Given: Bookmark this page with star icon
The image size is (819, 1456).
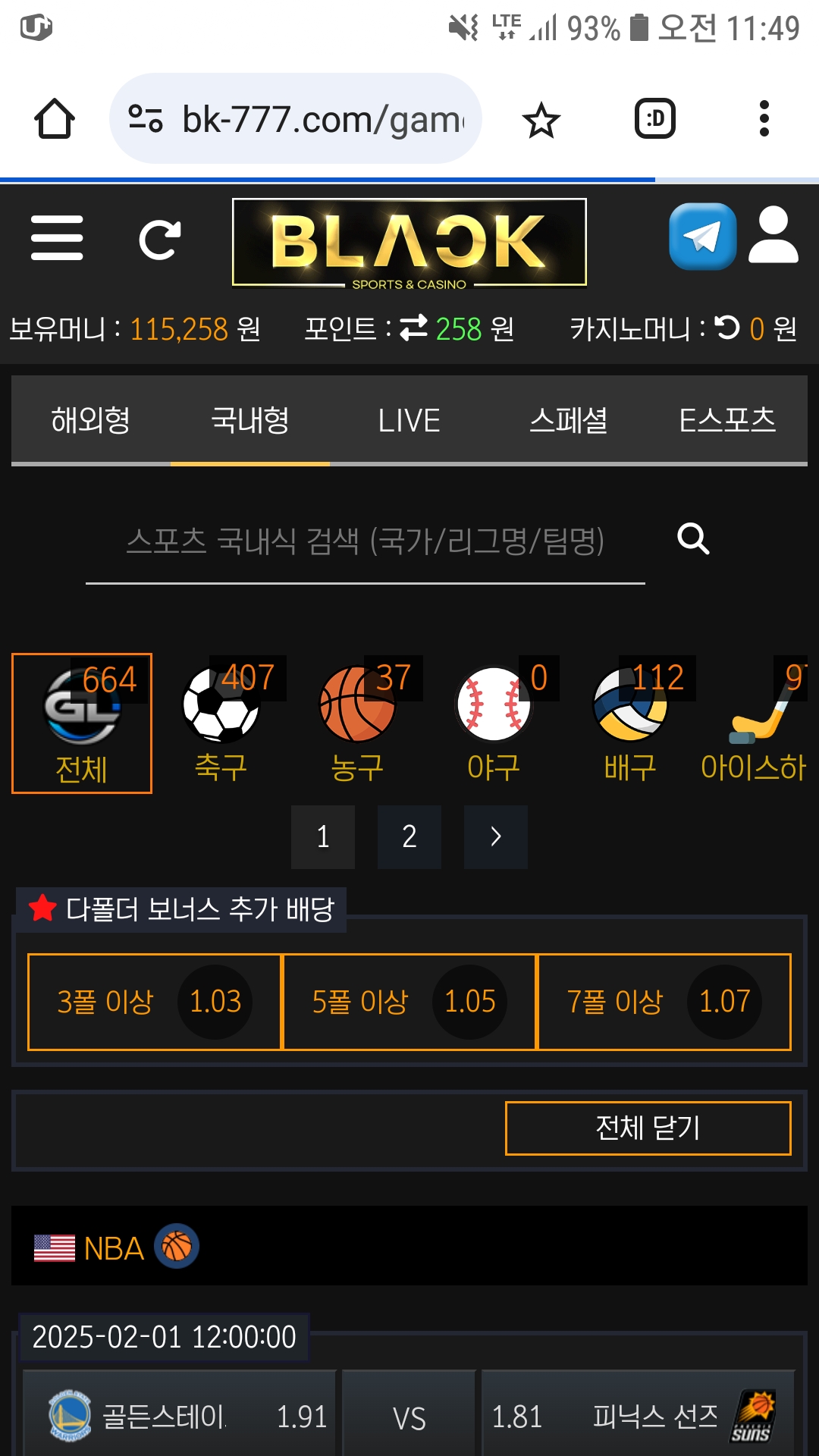Looking at the screenshot, I should pos(541,121).
